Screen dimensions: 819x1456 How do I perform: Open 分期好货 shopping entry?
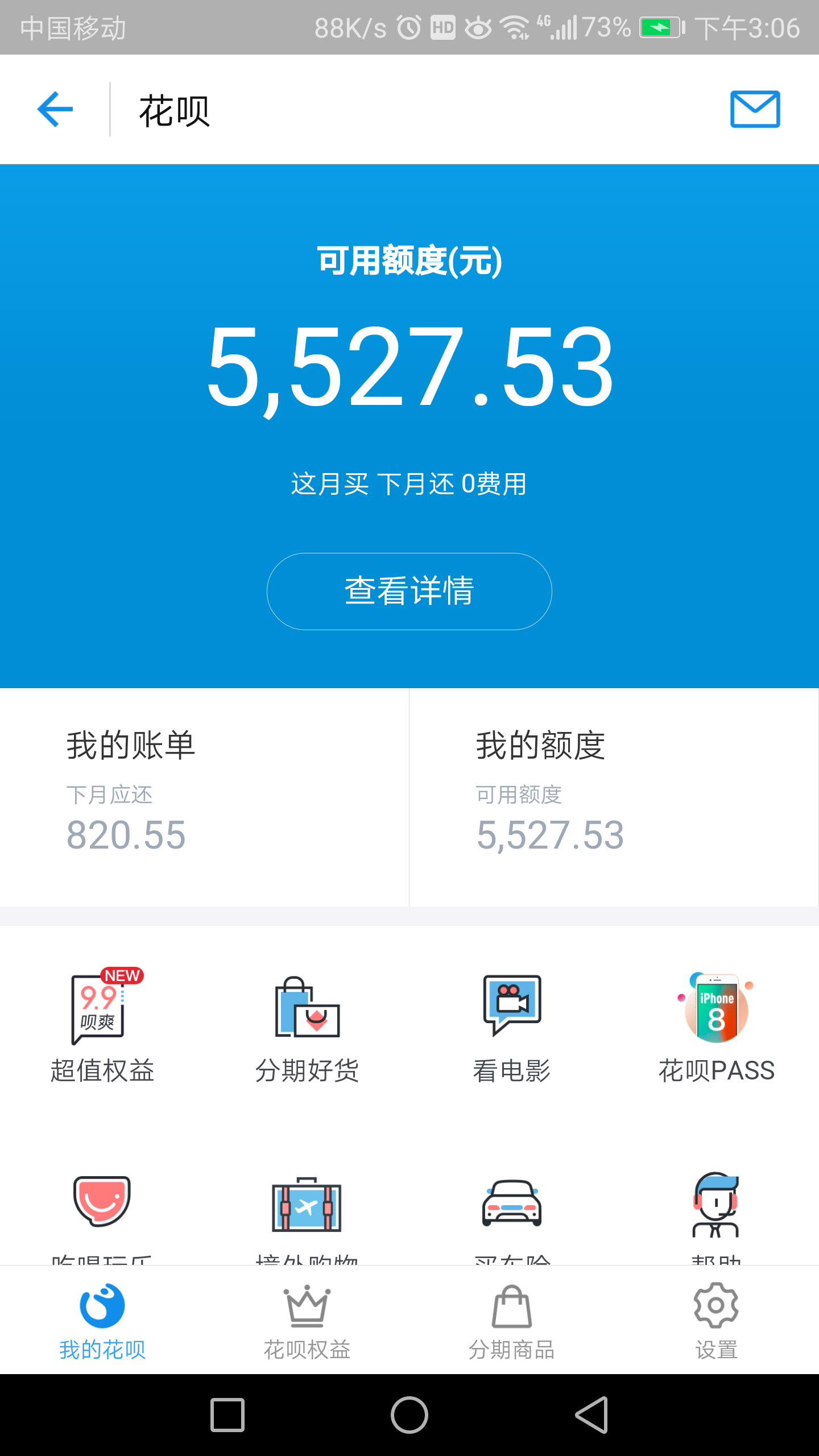click(307, 1026)
